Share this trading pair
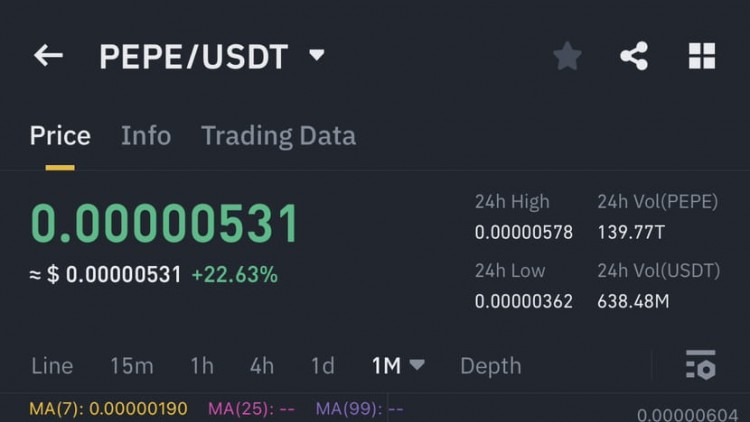 (x=634, y=56)
